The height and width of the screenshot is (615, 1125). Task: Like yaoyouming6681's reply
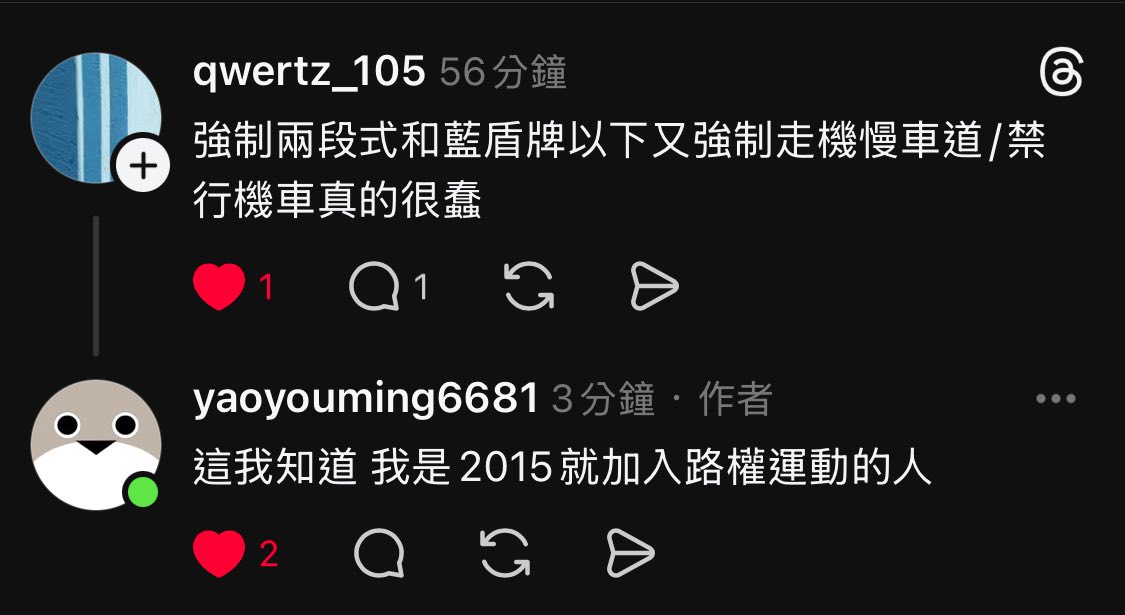click(219, 554)
